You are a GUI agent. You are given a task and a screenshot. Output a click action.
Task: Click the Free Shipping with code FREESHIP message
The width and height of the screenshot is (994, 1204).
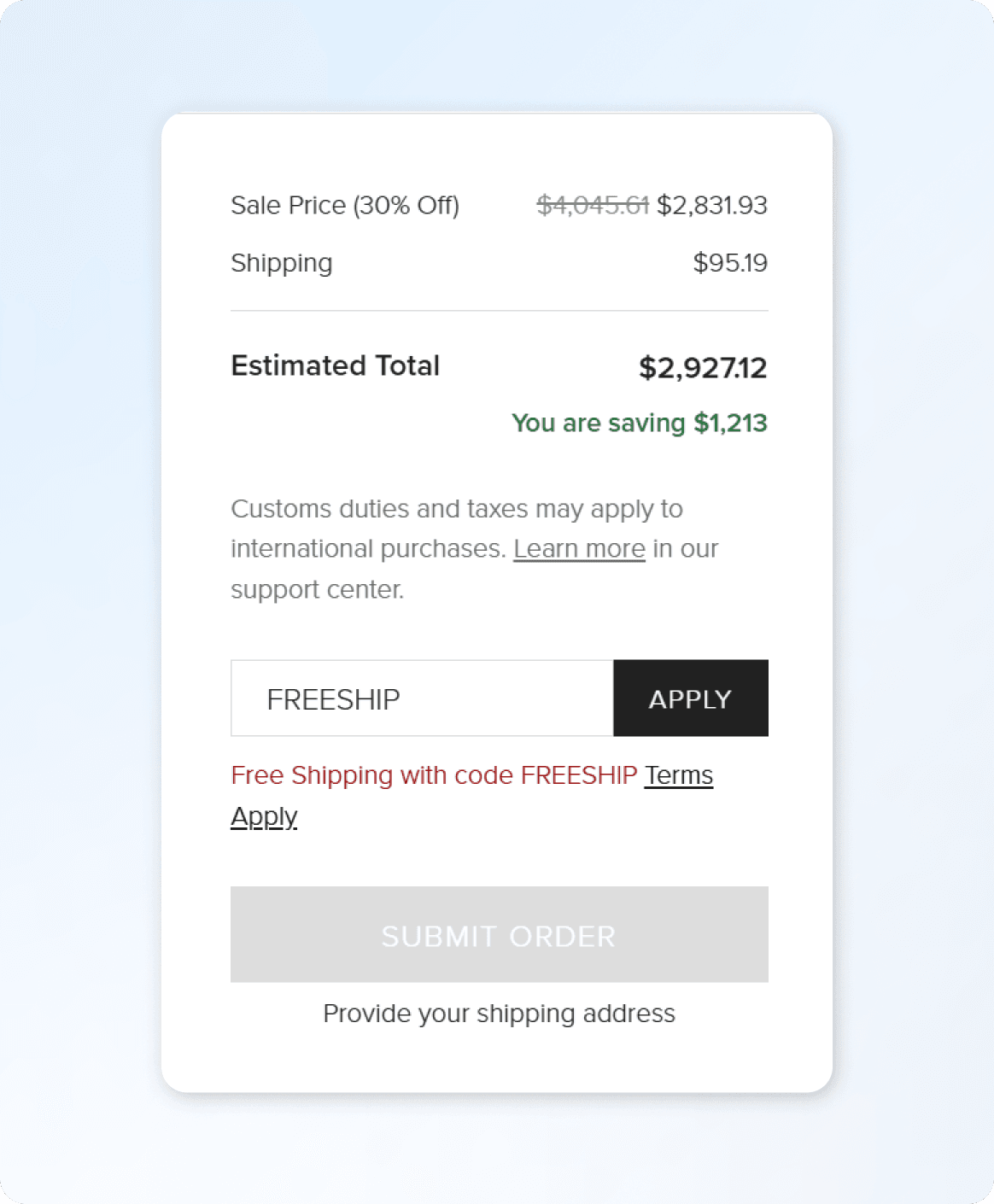[434, 775]
